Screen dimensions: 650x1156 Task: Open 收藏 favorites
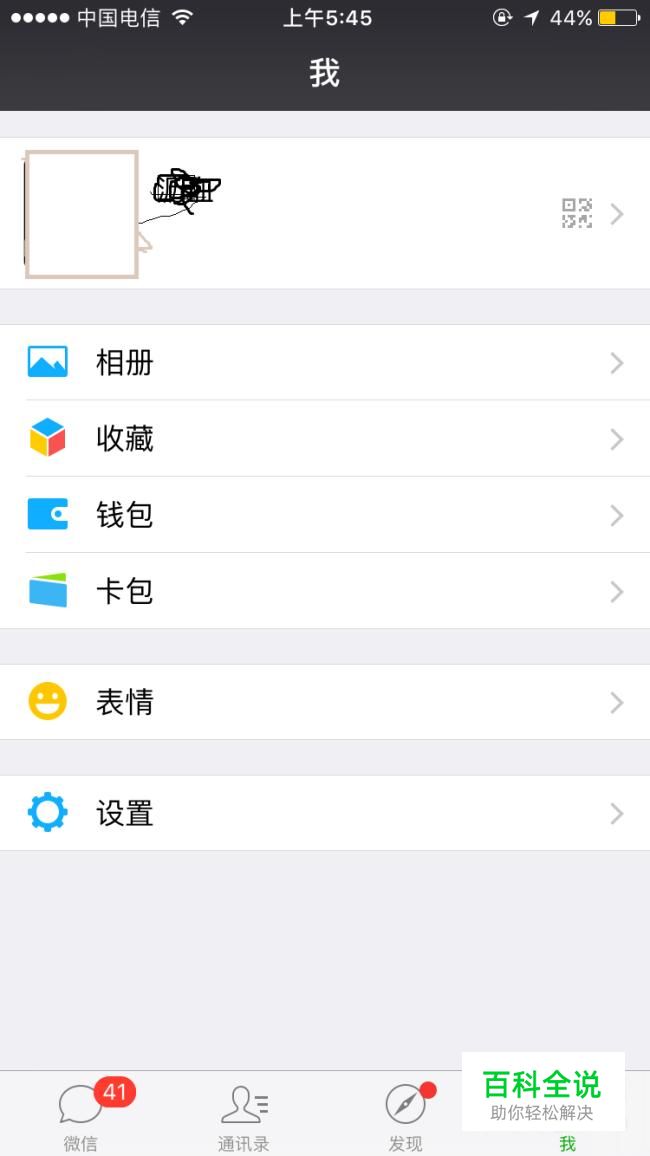[325, 438]
